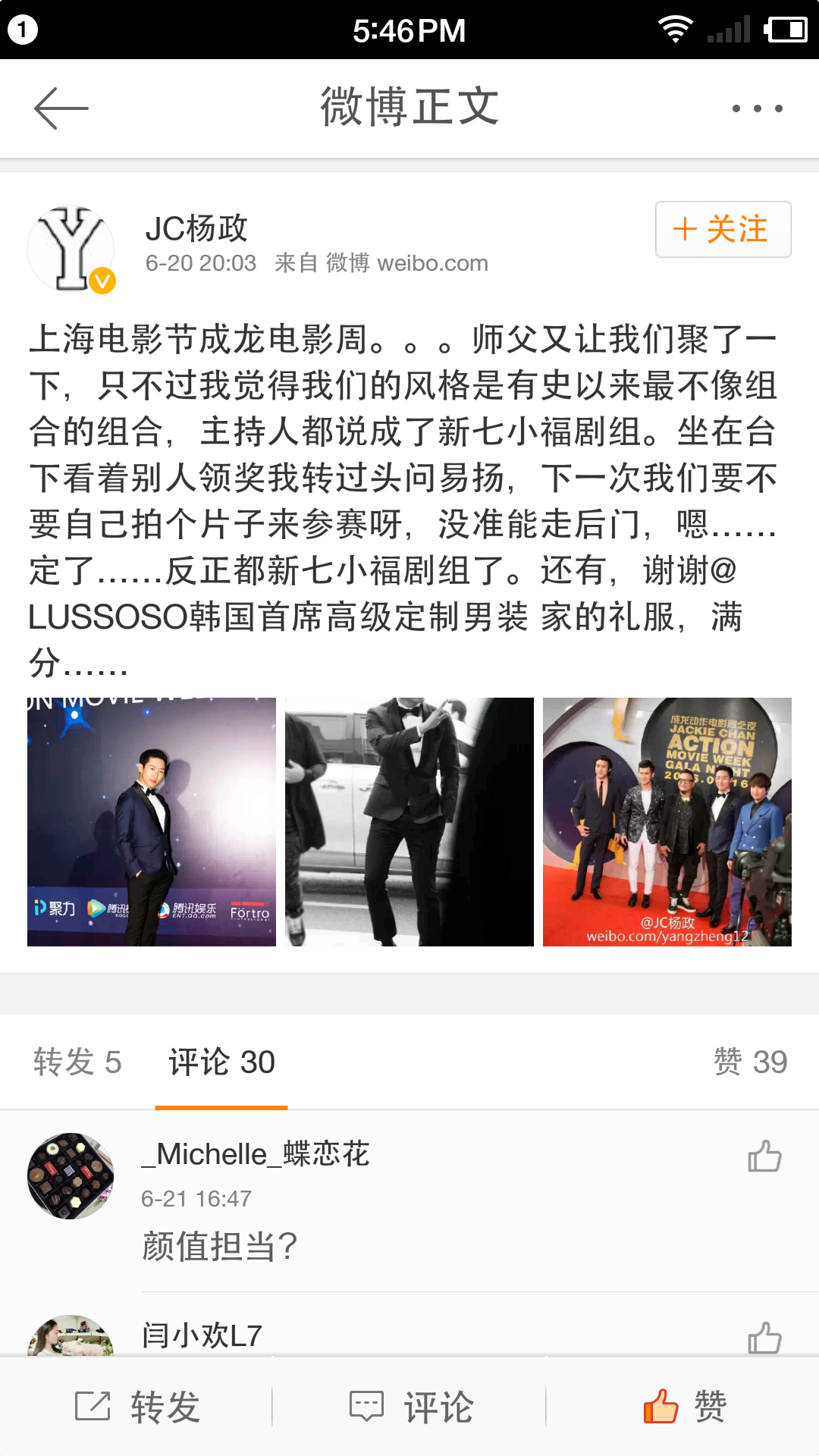Open the first photo of man in blue suit
Viewport: 819px width, 1456px height.
(x=152, y=821)
